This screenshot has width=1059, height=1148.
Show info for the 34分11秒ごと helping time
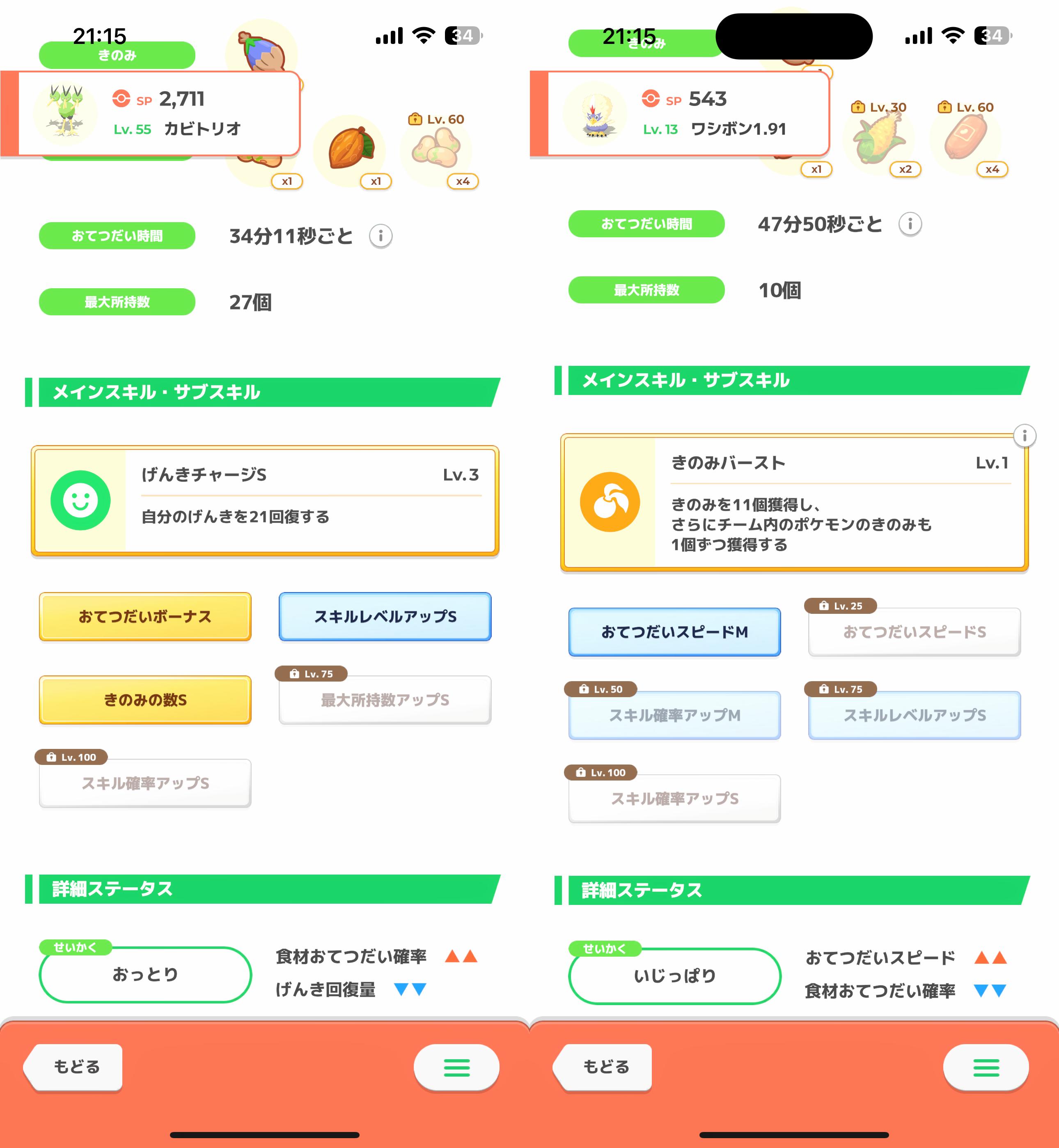coord(381,236)
